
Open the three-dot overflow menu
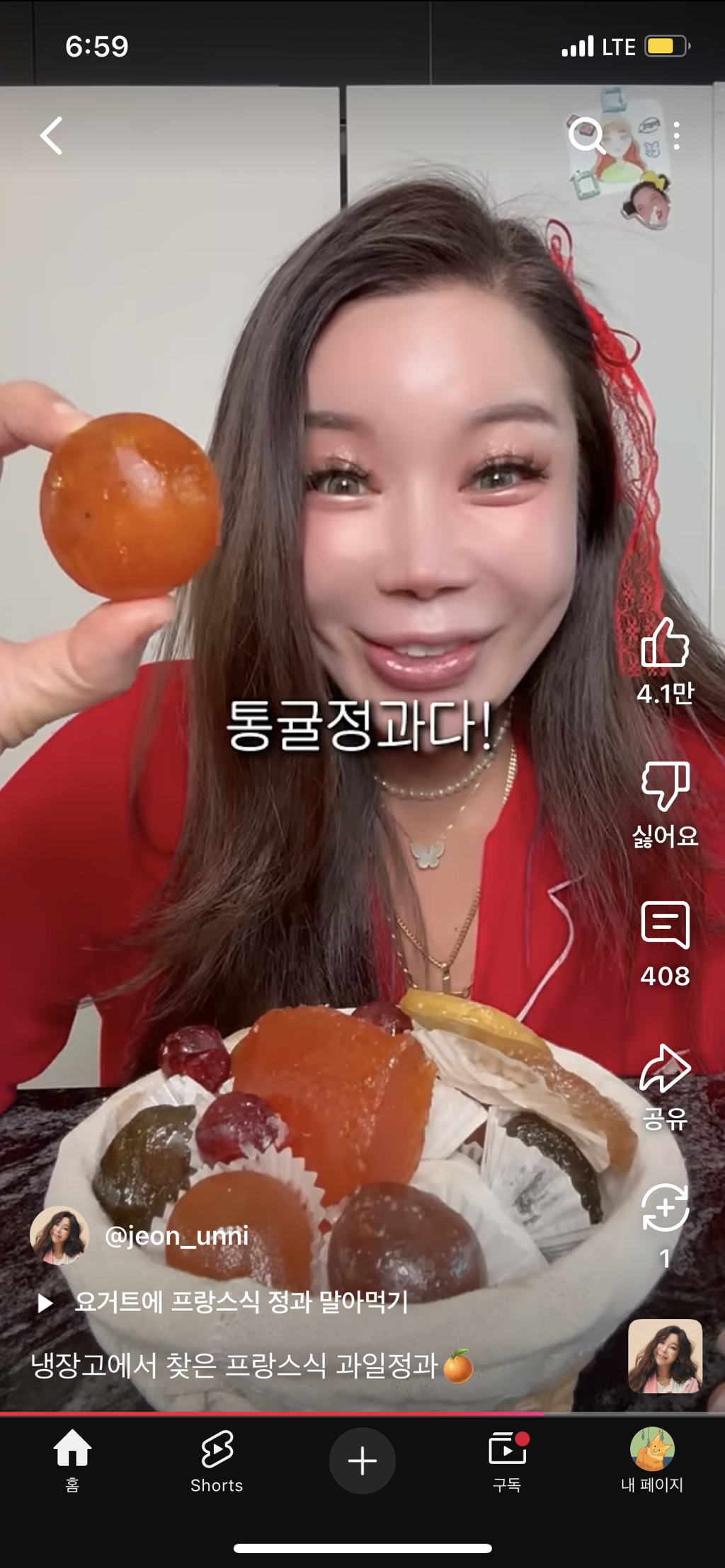[x=677, y=136]
